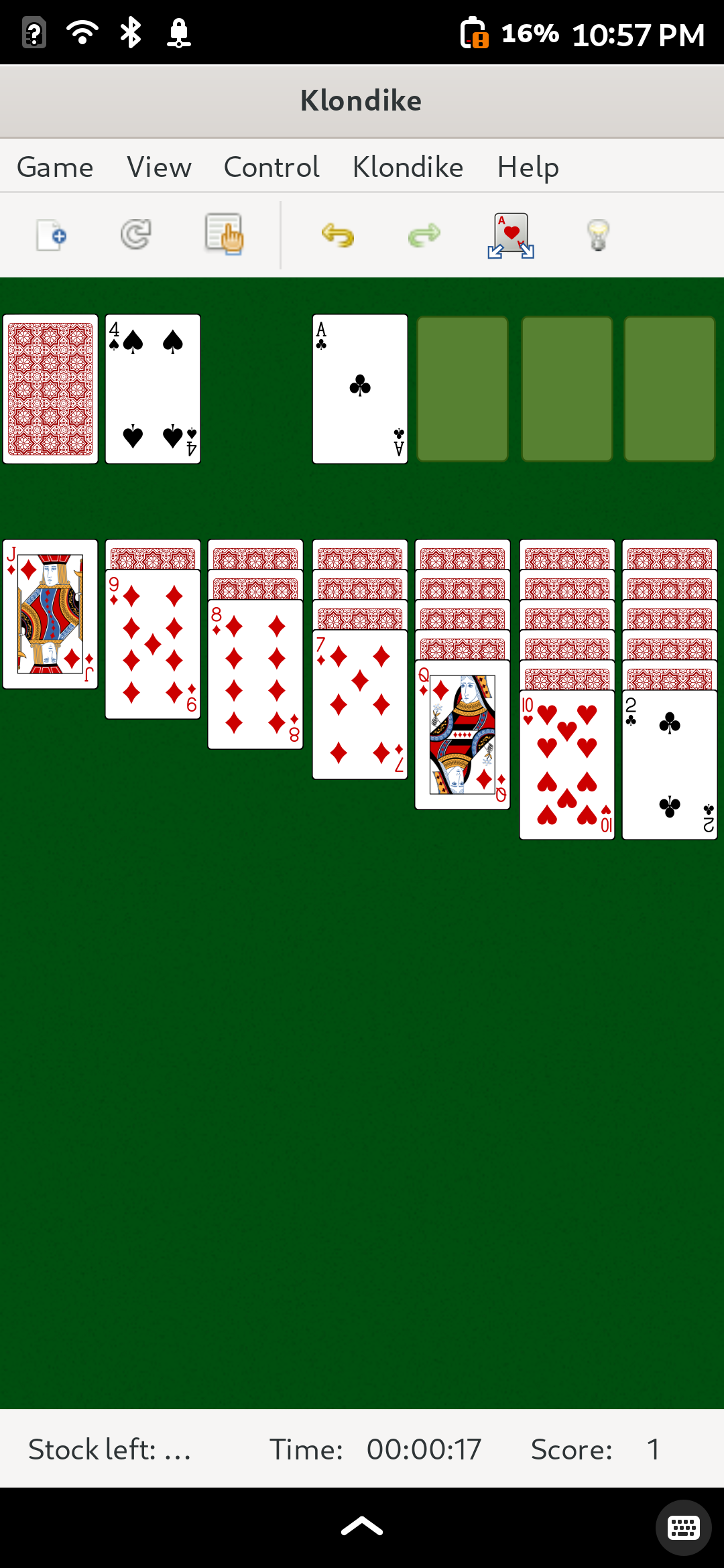The width and height of the screenshot is (724, 1568).
Task: Open the Control menu
Action: pos(271,167)
